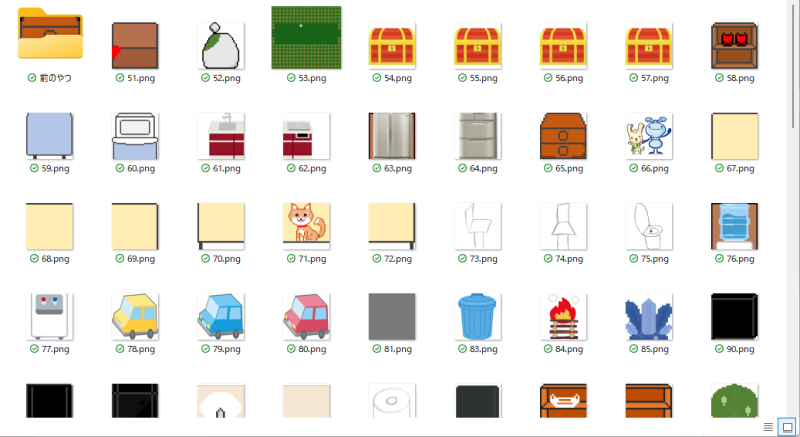Open the cat image 71.png
This screenshot has width=800, height=437.
point(307,225)
